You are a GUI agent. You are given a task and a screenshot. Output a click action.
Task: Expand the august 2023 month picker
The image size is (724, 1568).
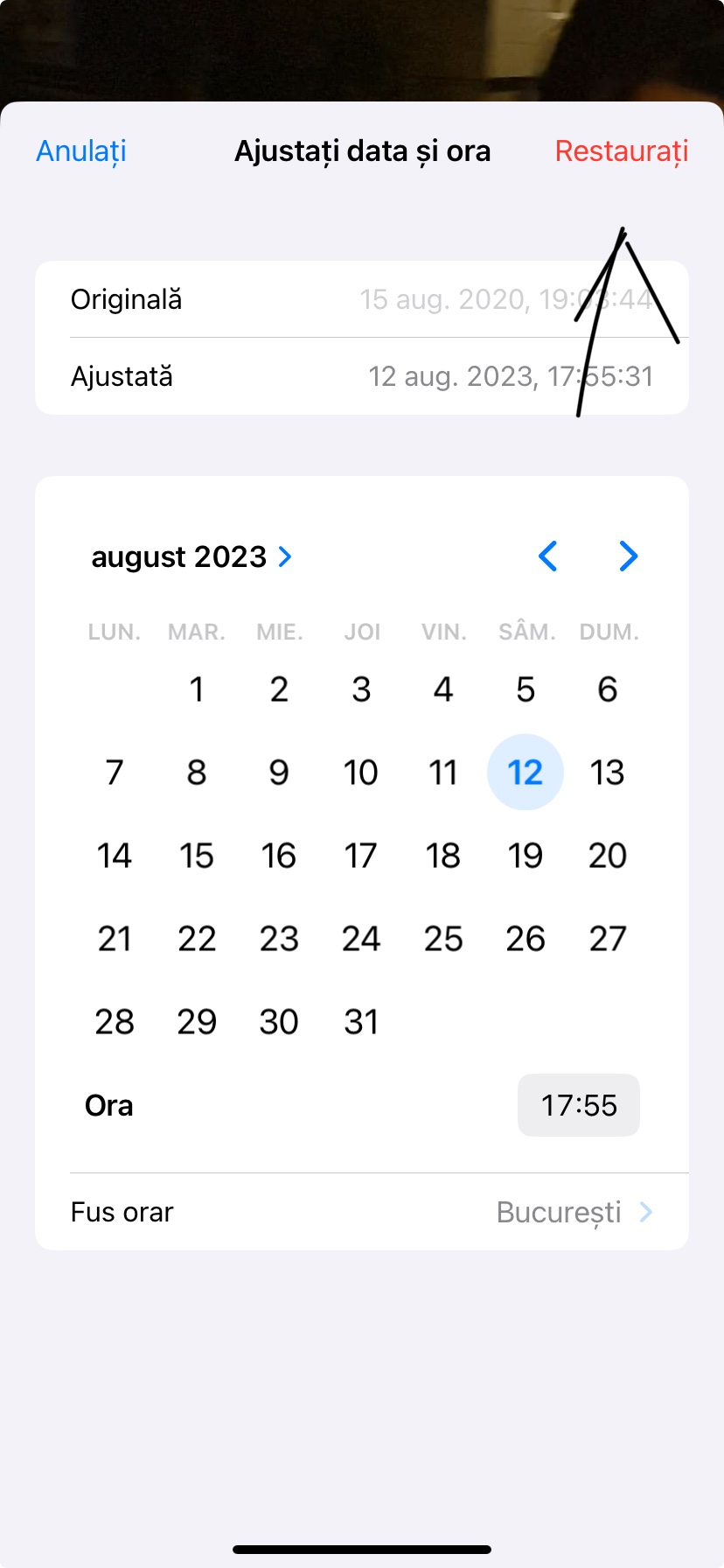pyautogui.click(x=191, y=556)
